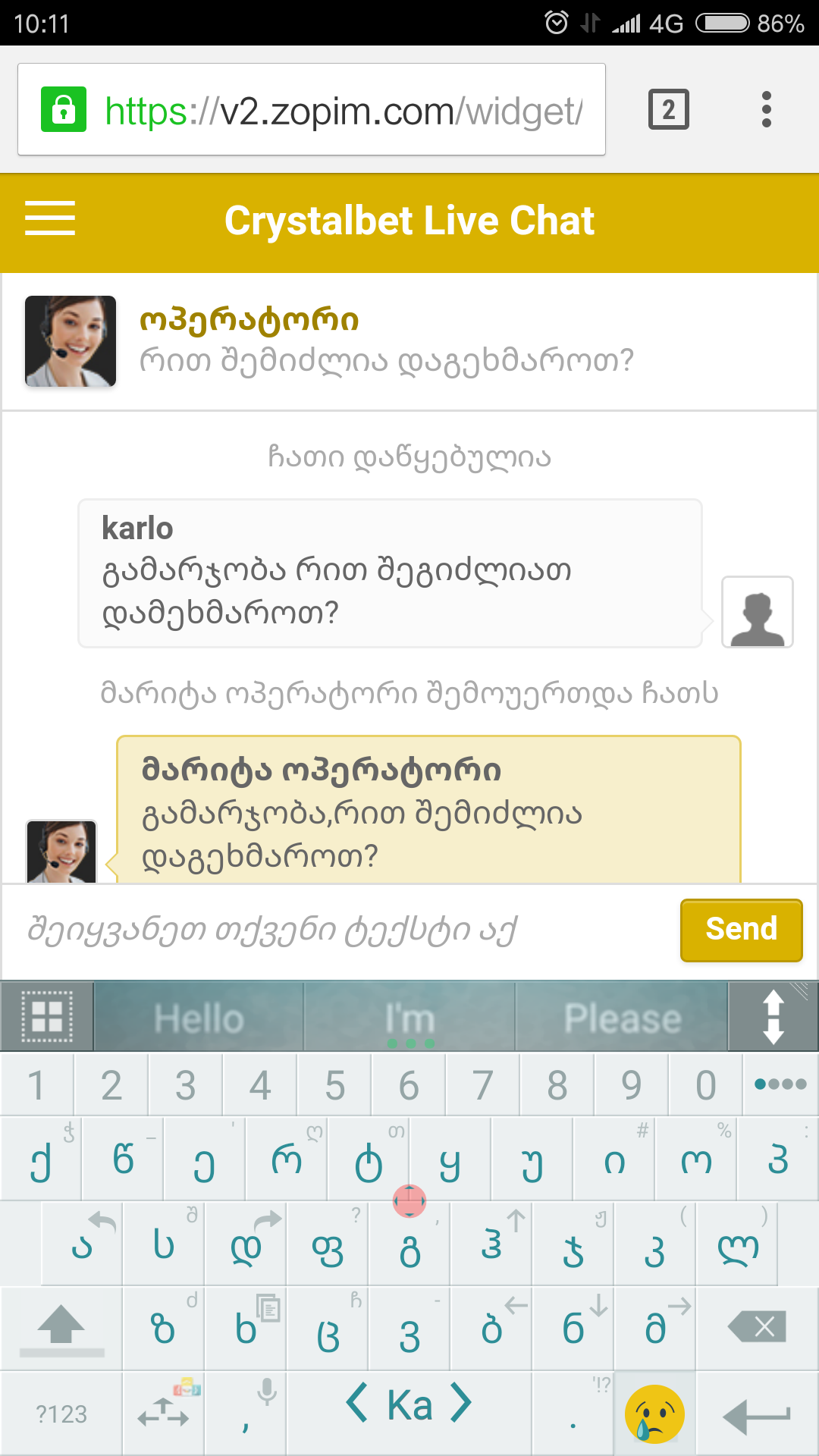Open the live chat hamburger menu
Viewport: 819px width, 1456px height.
(x=50, y=219)
